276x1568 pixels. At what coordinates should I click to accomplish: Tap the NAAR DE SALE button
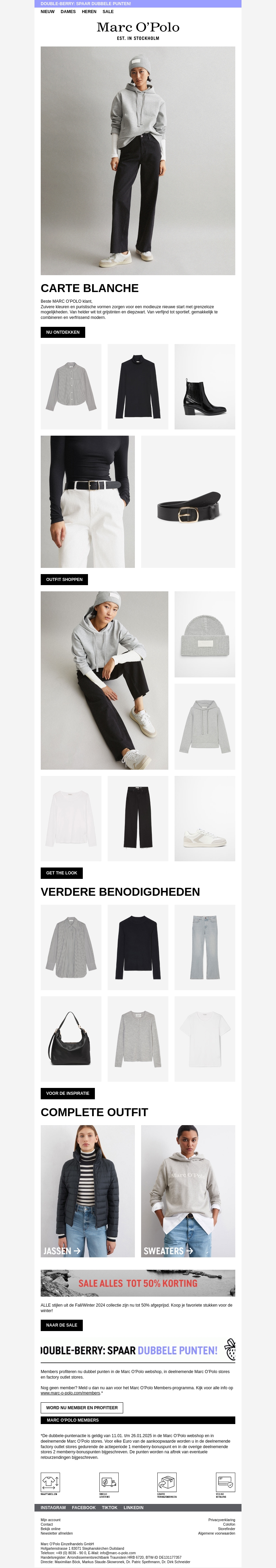pos(61,1325)
